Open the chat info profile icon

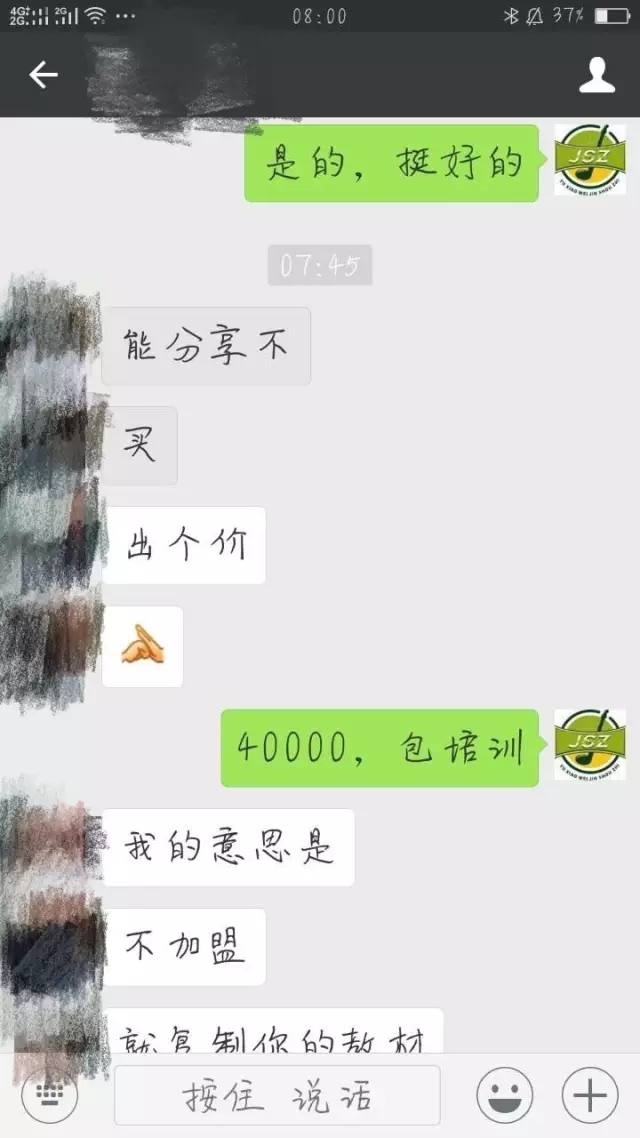[x=597, y=75]
